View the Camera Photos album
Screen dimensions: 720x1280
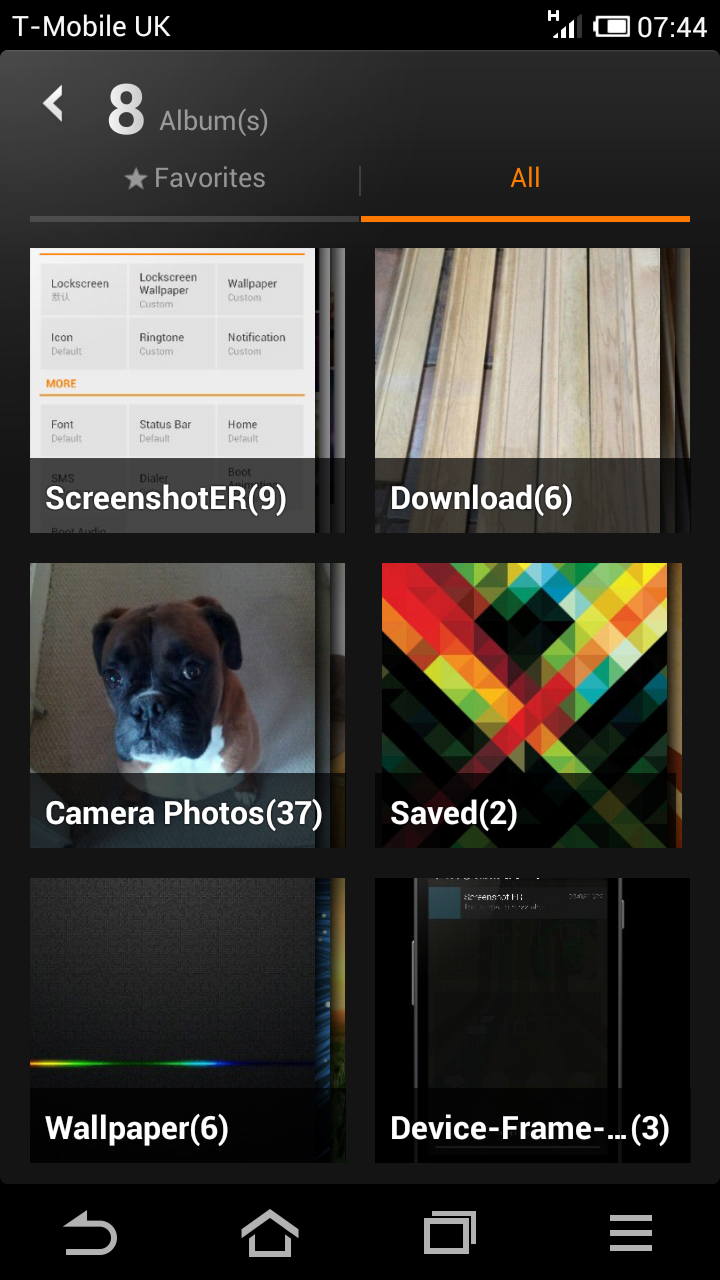188,705
